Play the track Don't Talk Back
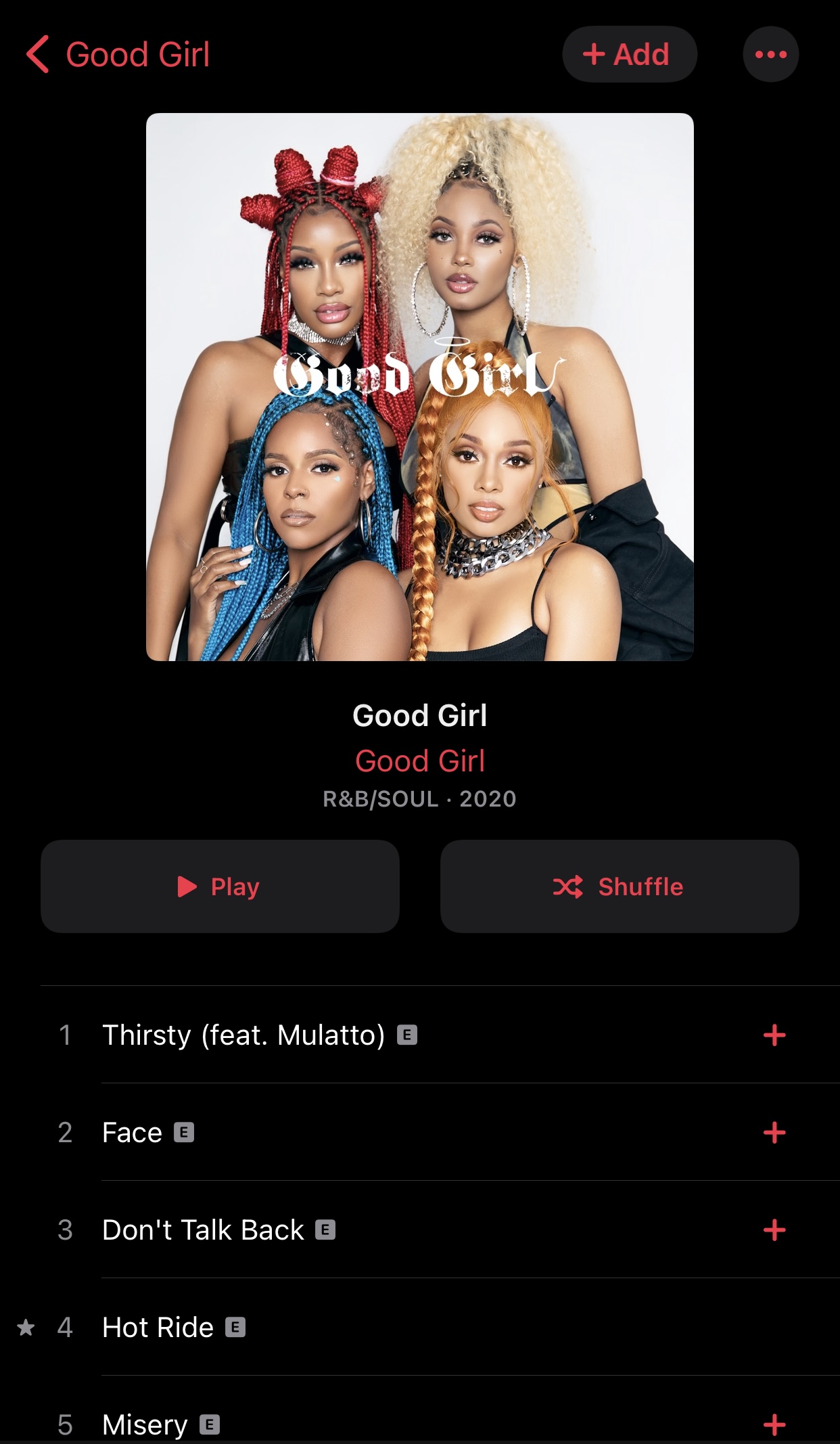The image size is (840, 1444). pyautogui.click(x=203, y=1229)
